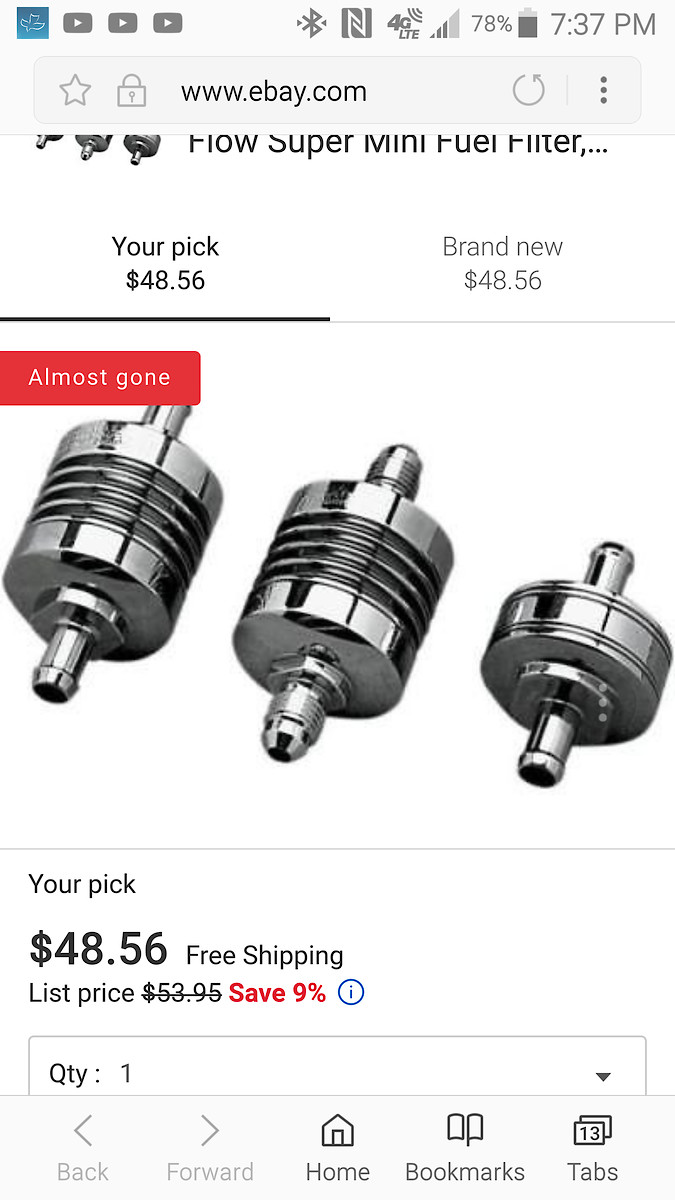
Task: Go back to the previous page
Action: 82,1148
